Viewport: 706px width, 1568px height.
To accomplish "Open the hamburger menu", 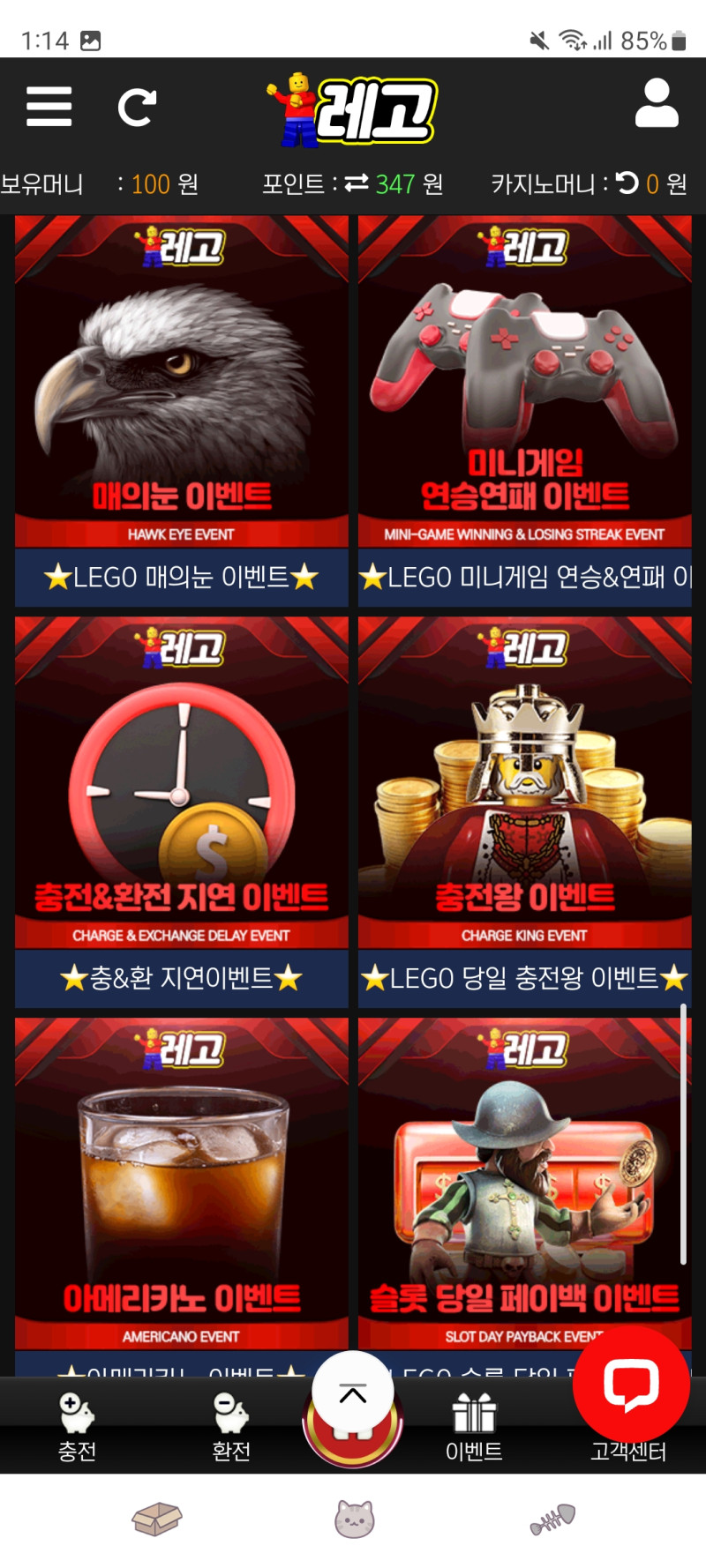I will point(49,107).
